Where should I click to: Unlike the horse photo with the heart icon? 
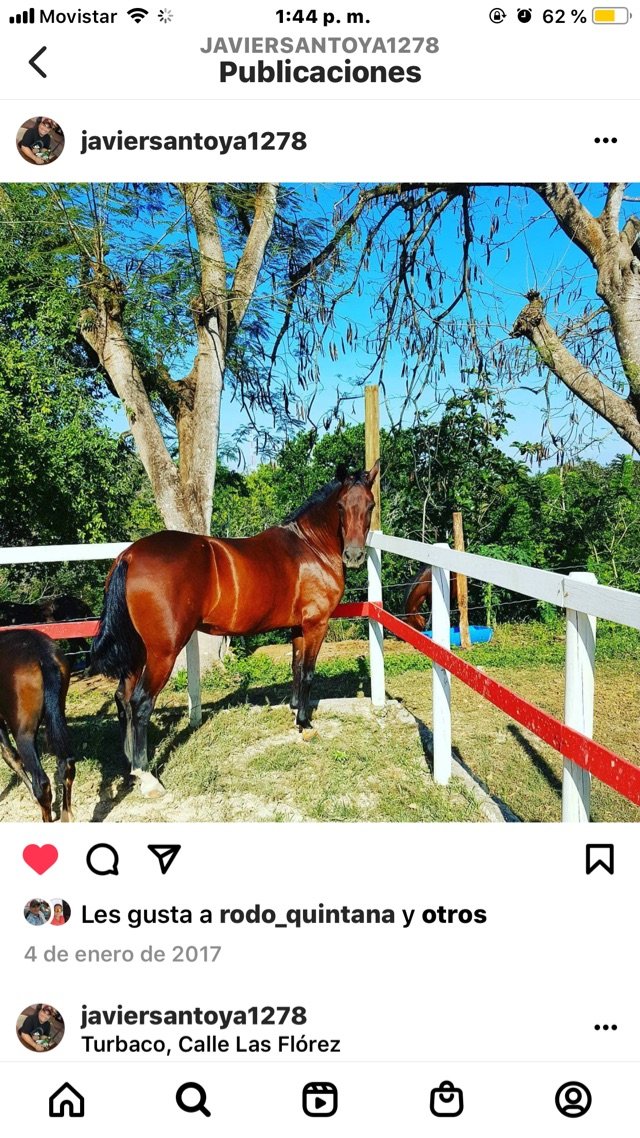point(41,859)
